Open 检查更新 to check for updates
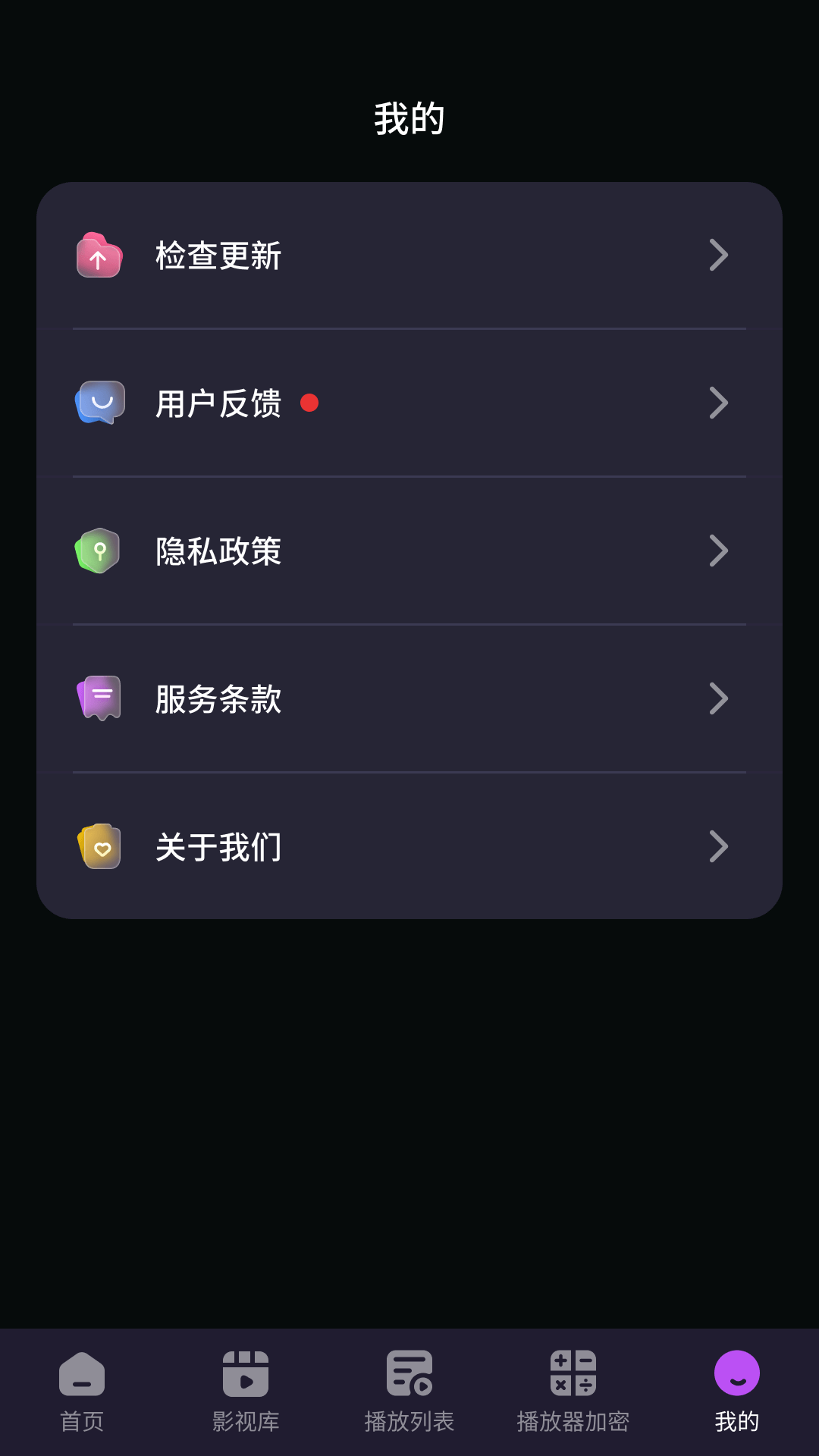Viewport: 819px width, 1456px height. [x=409, y=256]
